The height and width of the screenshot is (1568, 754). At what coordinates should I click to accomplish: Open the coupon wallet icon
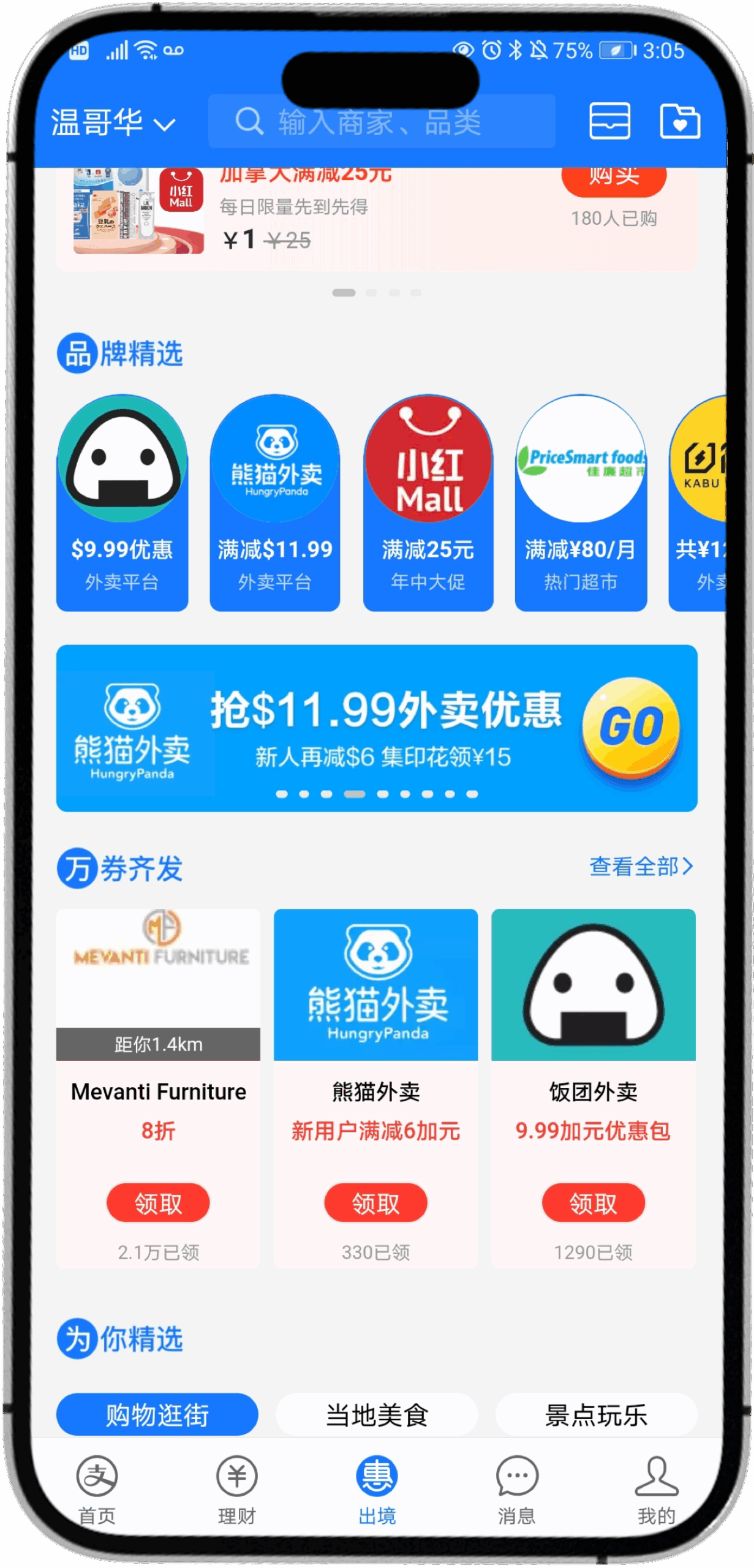coord(609,121)
